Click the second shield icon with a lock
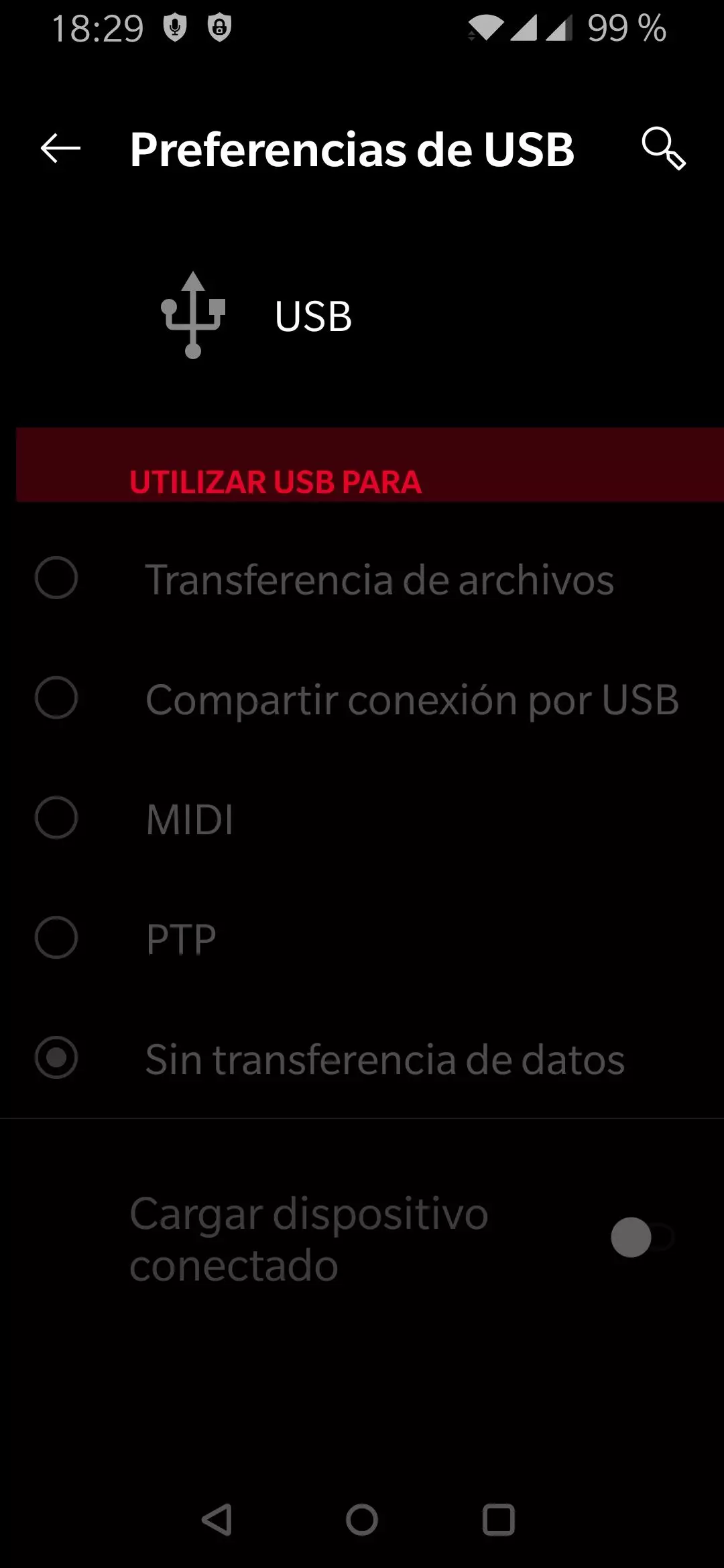The image size is (724, 1568). 221,28
